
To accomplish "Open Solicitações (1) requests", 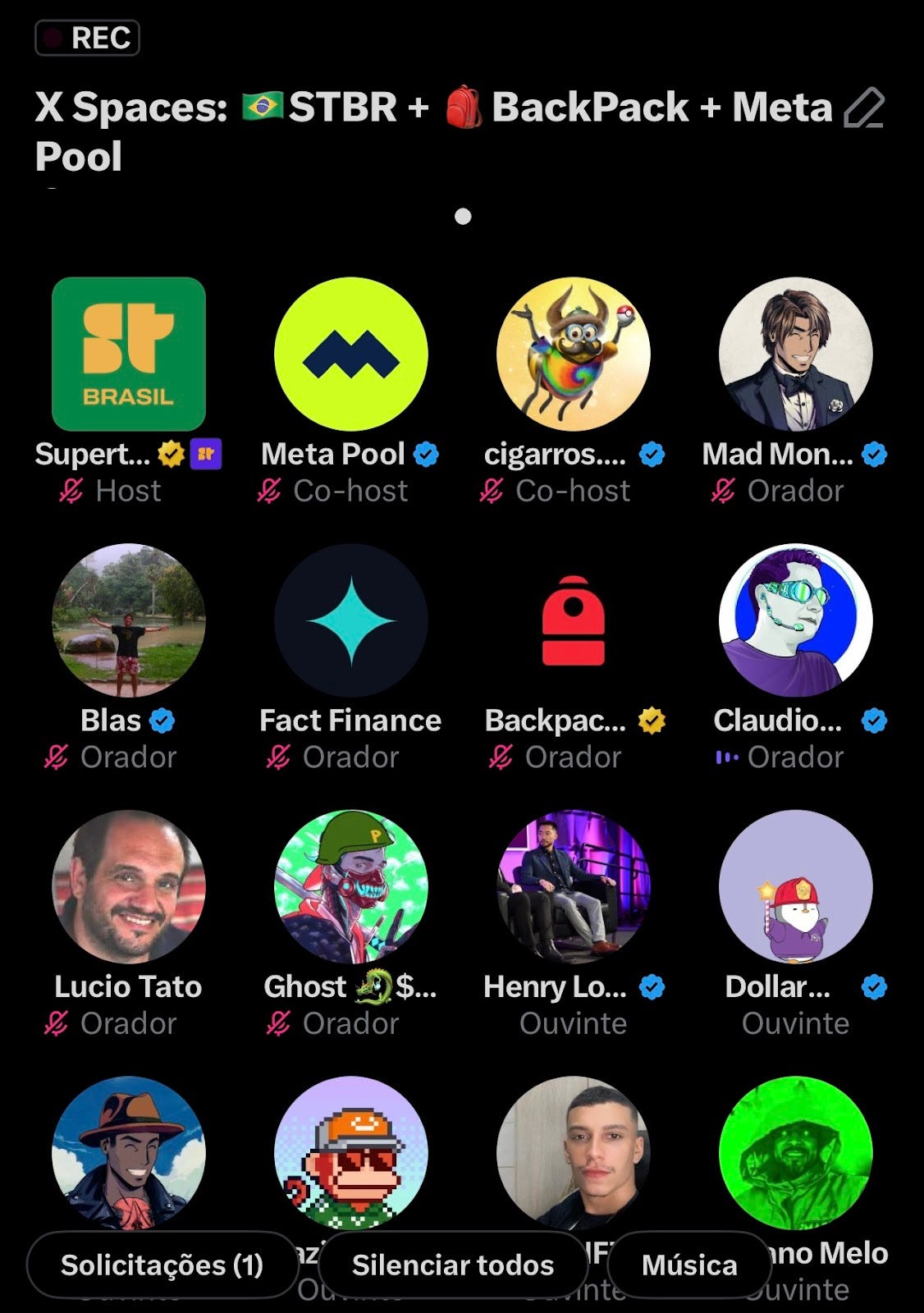I will tap(162, 1265).
